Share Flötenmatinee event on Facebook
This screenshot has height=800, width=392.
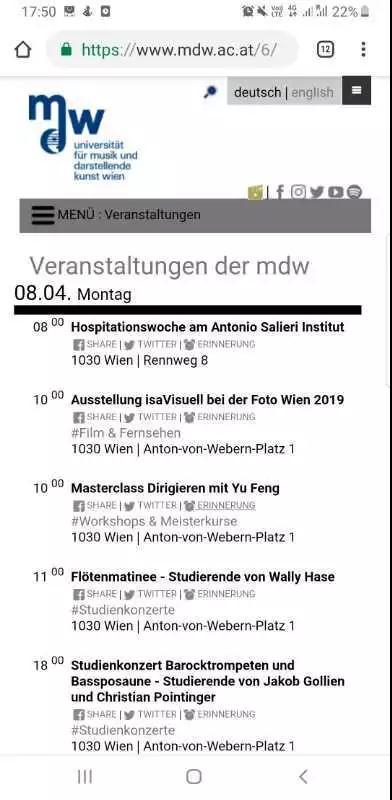click(95, 594)
